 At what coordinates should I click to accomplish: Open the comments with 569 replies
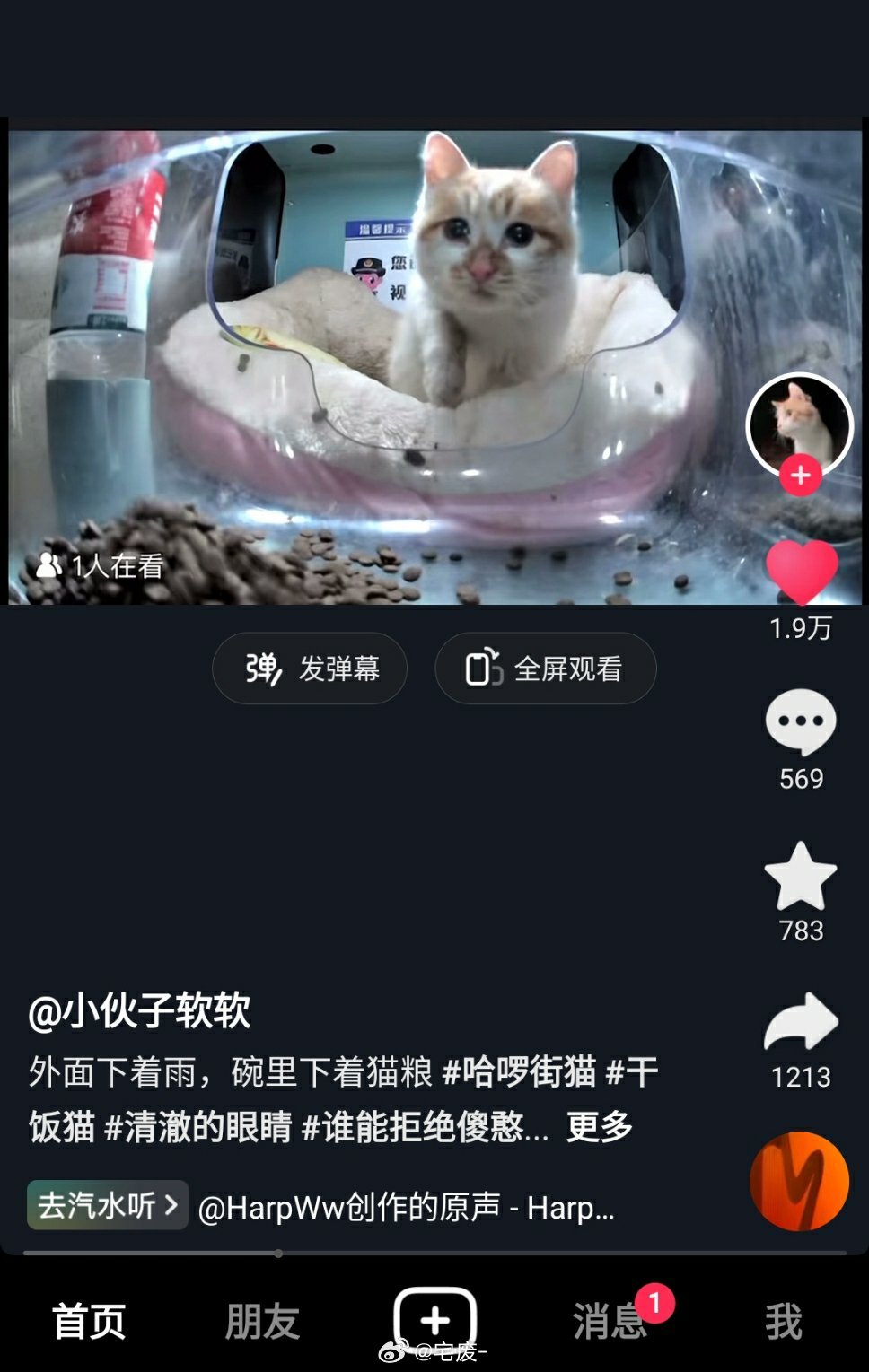point(801,721)
